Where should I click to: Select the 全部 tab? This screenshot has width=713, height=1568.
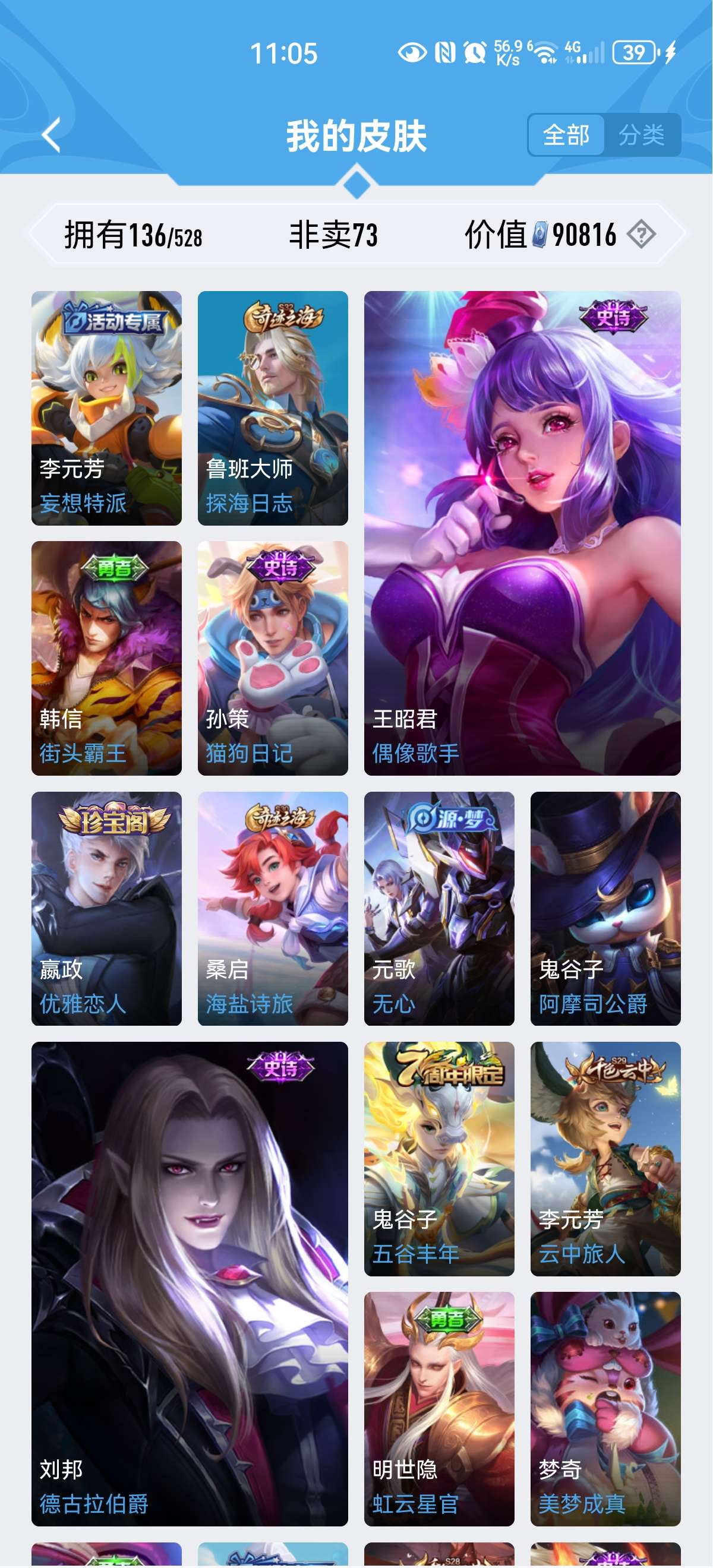pos(566,134)
